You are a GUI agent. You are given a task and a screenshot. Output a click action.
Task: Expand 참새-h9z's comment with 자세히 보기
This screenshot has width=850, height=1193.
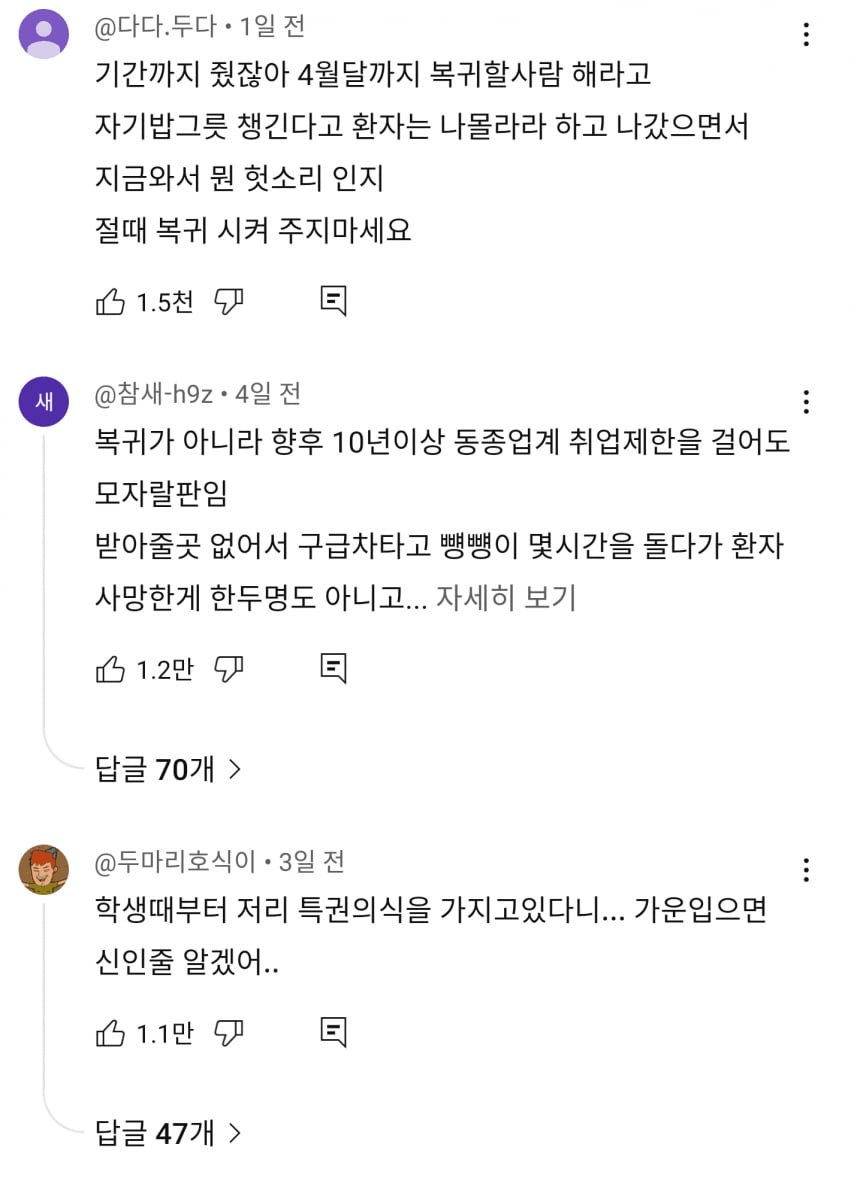click(x=506, y=598)
